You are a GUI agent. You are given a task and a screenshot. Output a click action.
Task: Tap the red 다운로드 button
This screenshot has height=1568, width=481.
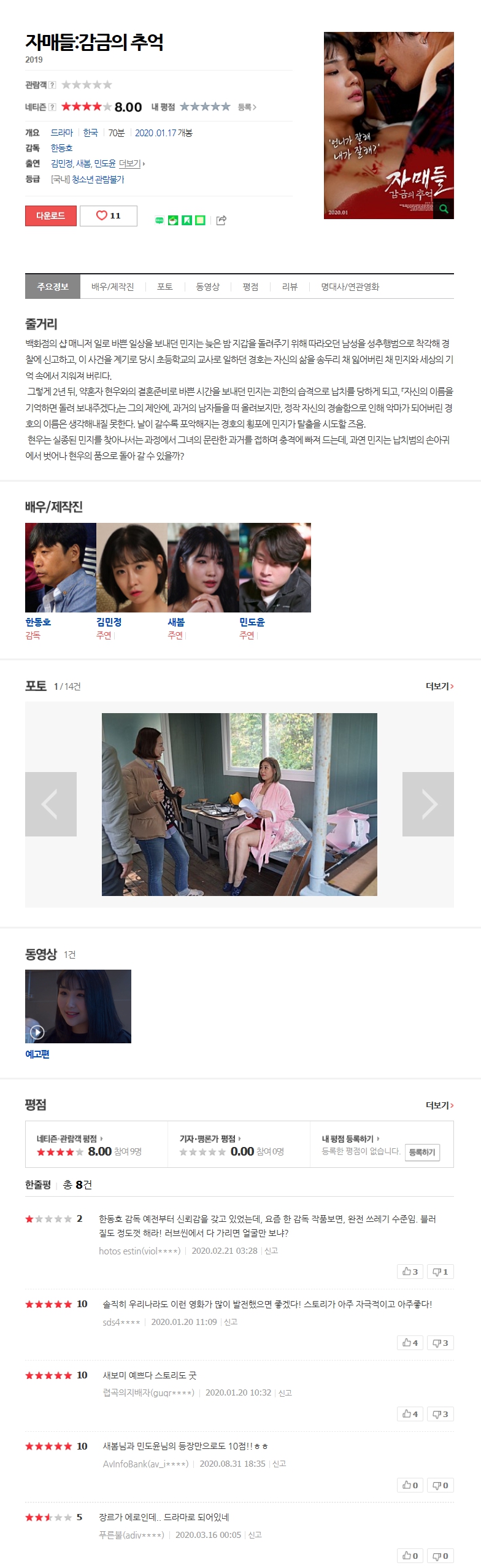click(x=51, y=215)
